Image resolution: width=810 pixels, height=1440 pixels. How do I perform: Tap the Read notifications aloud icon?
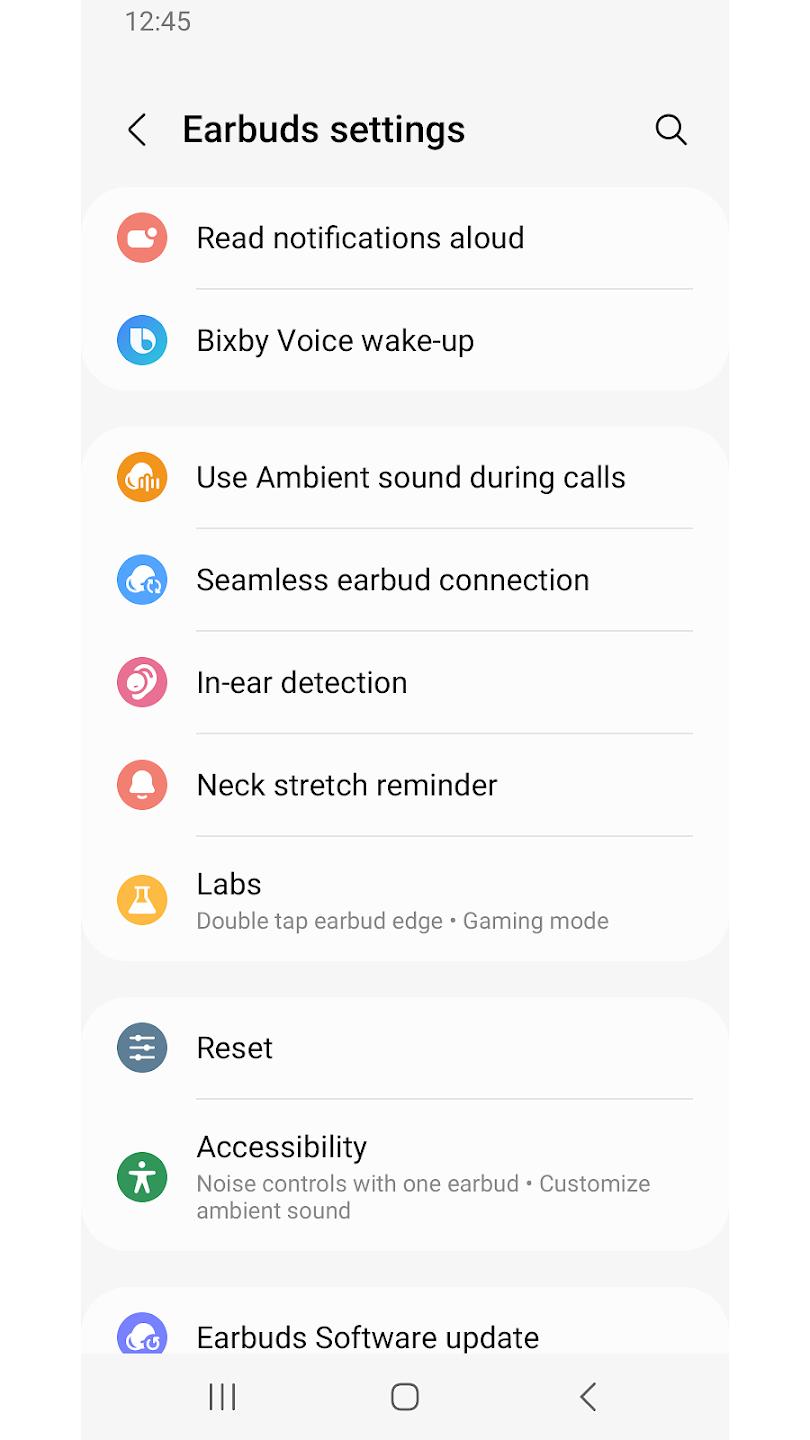click(x=141, y=238)
